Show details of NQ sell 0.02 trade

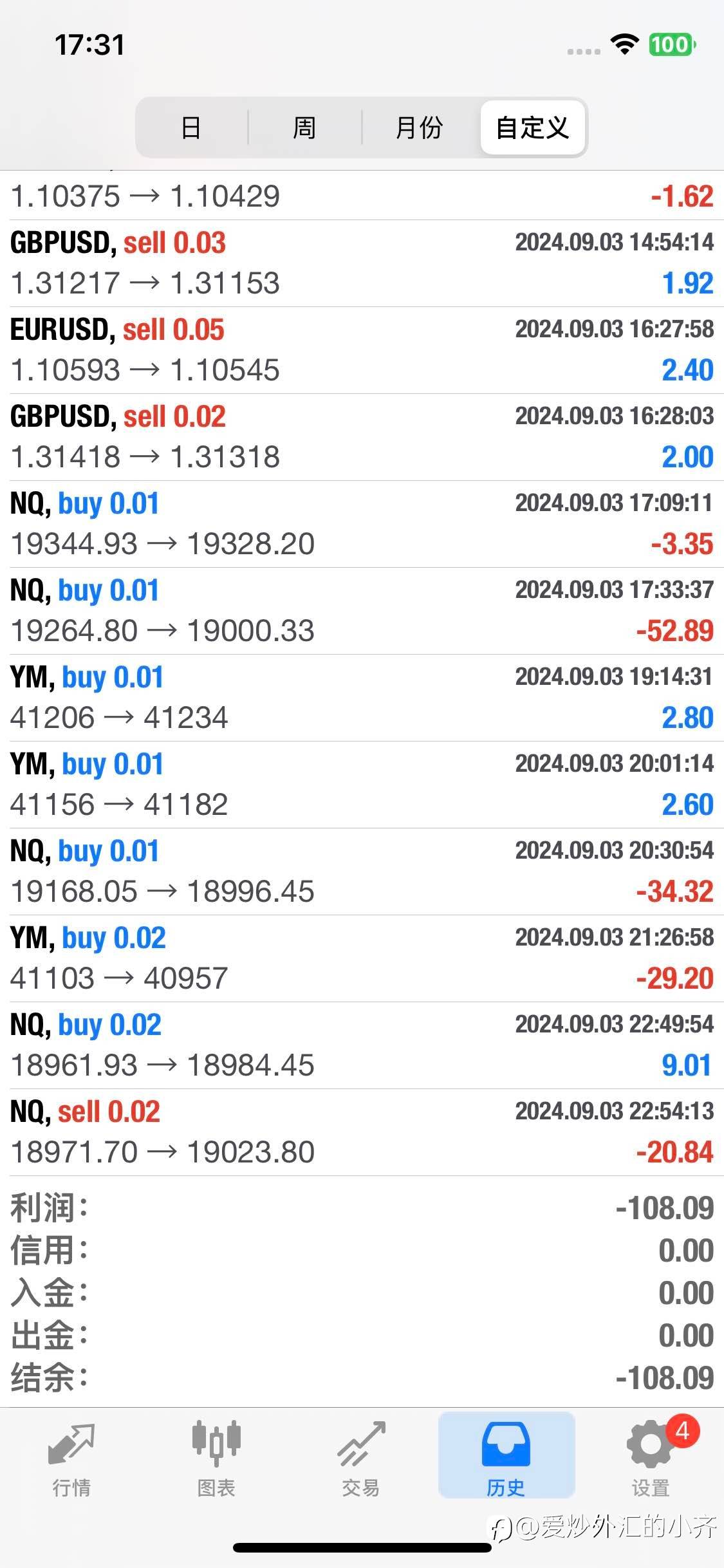[x=362, y=1132]
